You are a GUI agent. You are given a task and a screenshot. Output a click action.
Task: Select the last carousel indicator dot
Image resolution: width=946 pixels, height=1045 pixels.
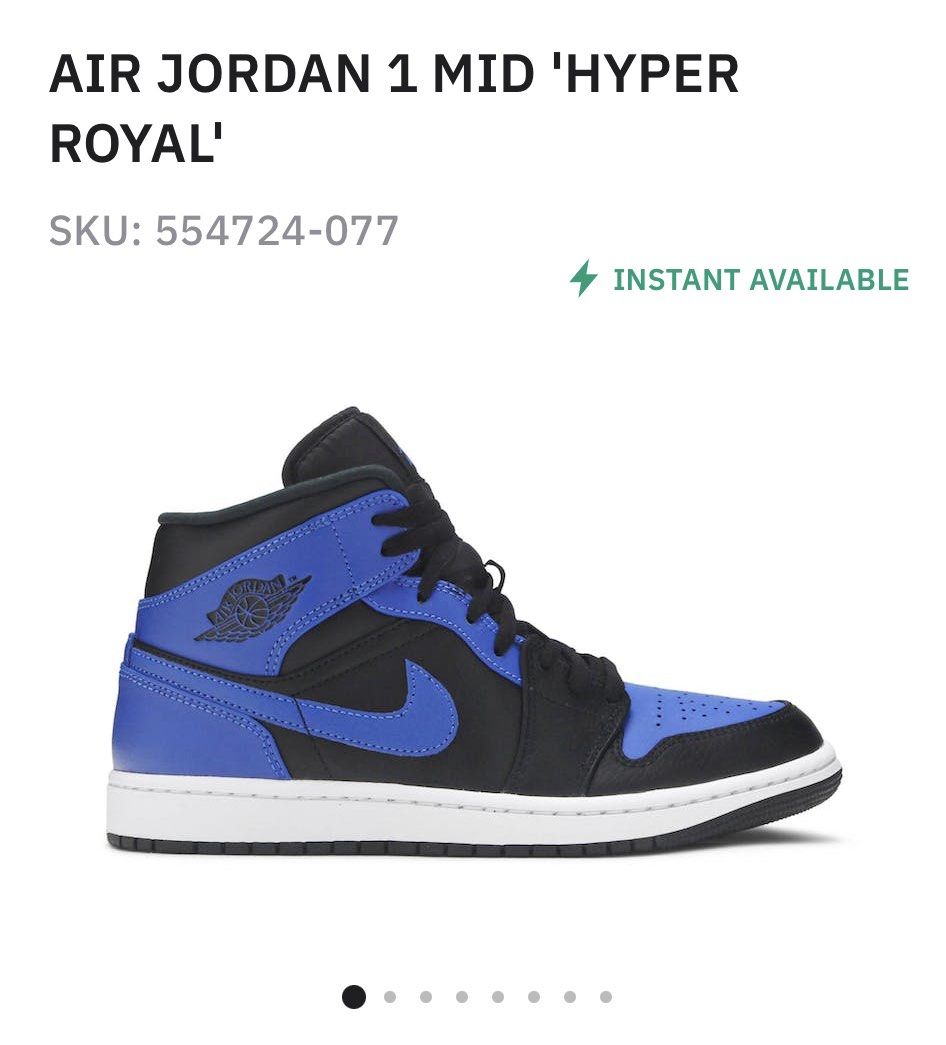[606, 997]
